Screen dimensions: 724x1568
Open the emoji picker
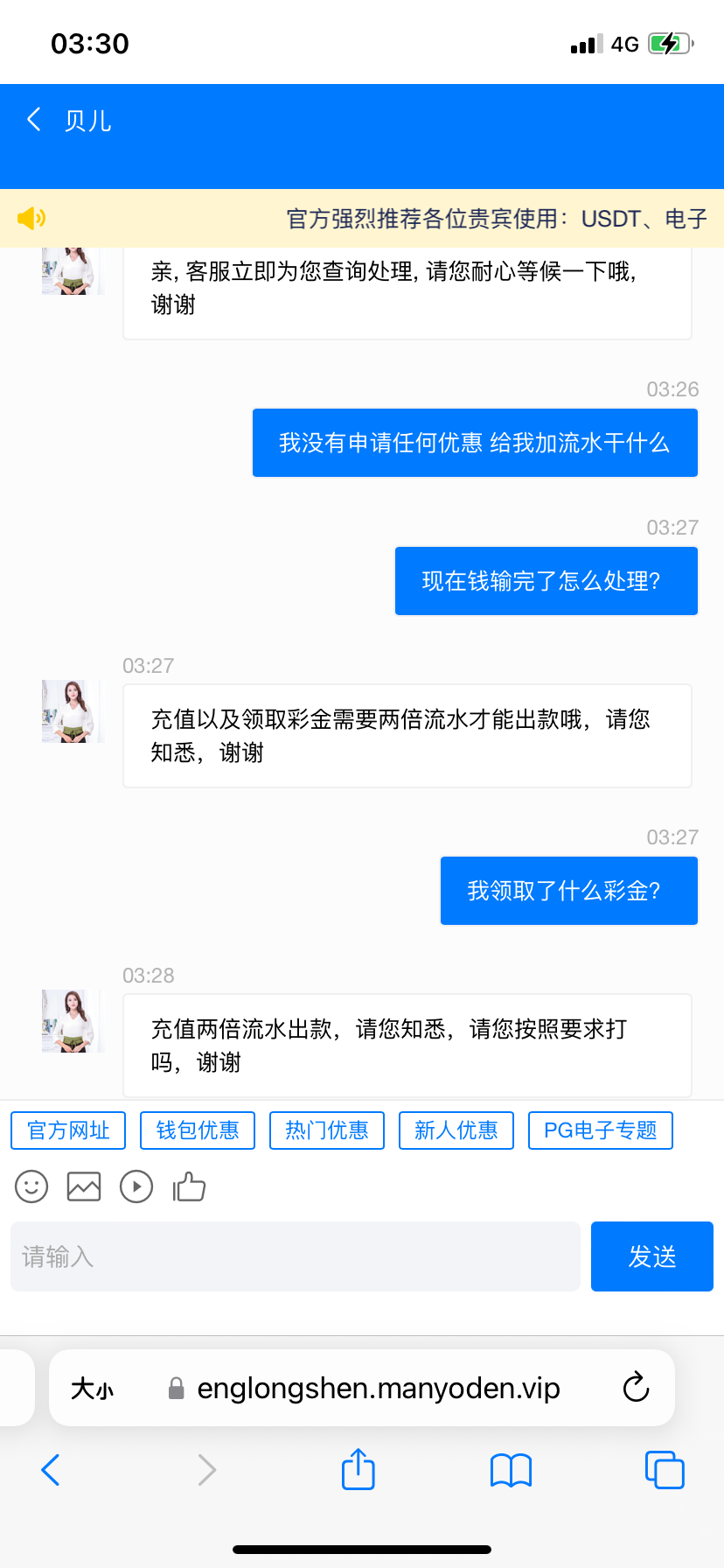[31, 1186]
